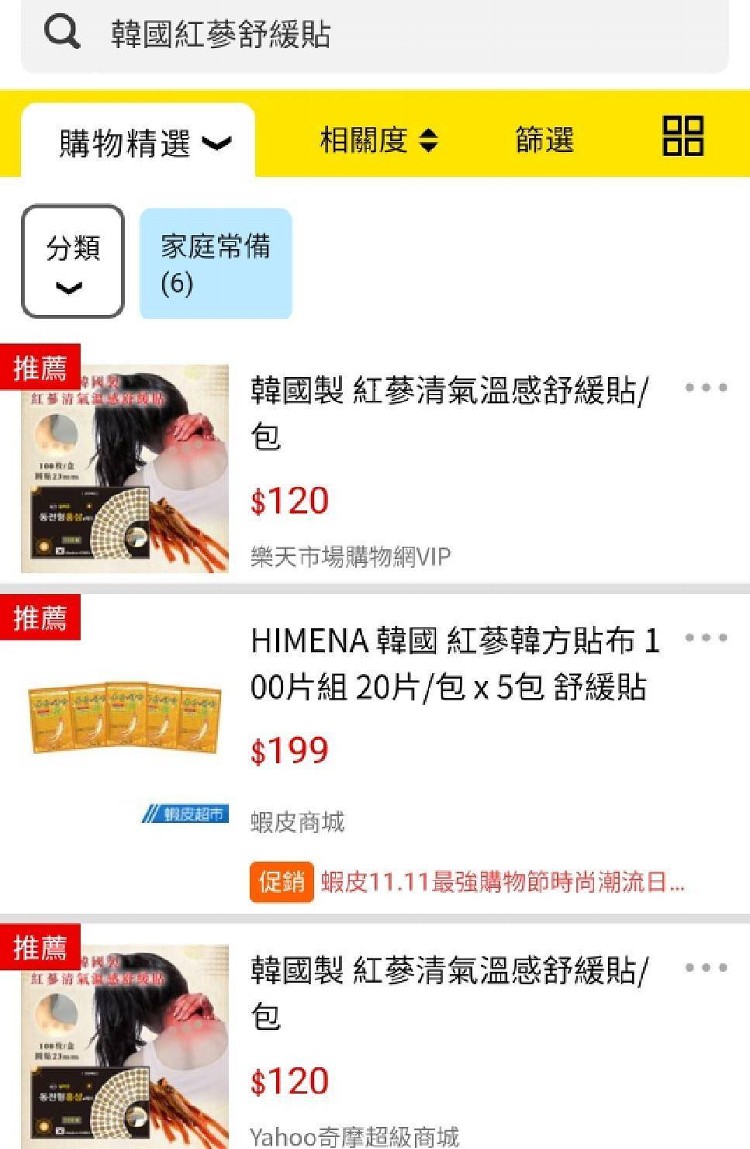
Task: Open the 篩選 filter options
Action: tap(544, 140)
